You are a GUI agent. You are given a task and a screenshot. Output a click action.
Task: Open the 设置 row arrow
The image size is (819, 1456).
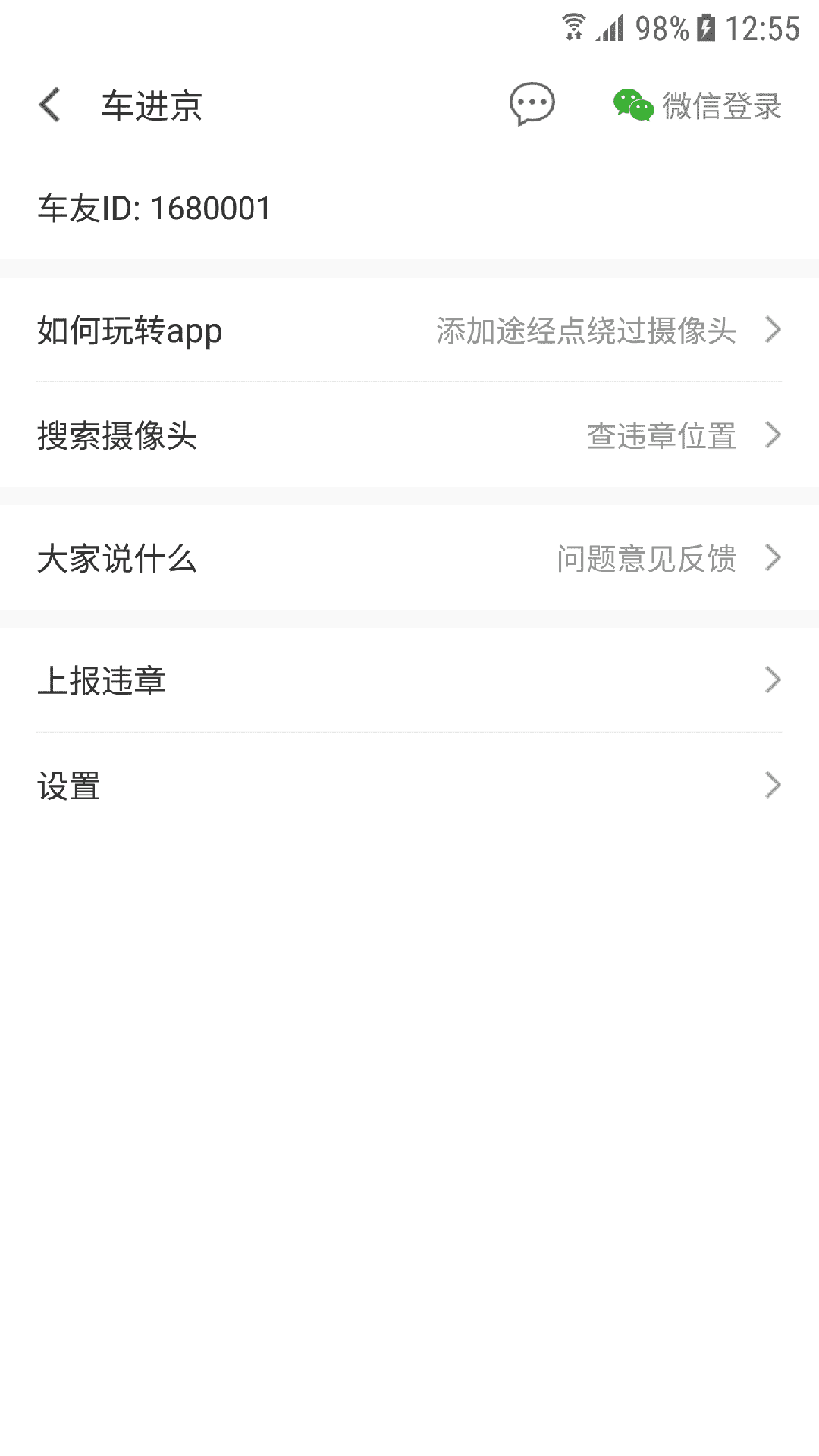pos(773,786)
